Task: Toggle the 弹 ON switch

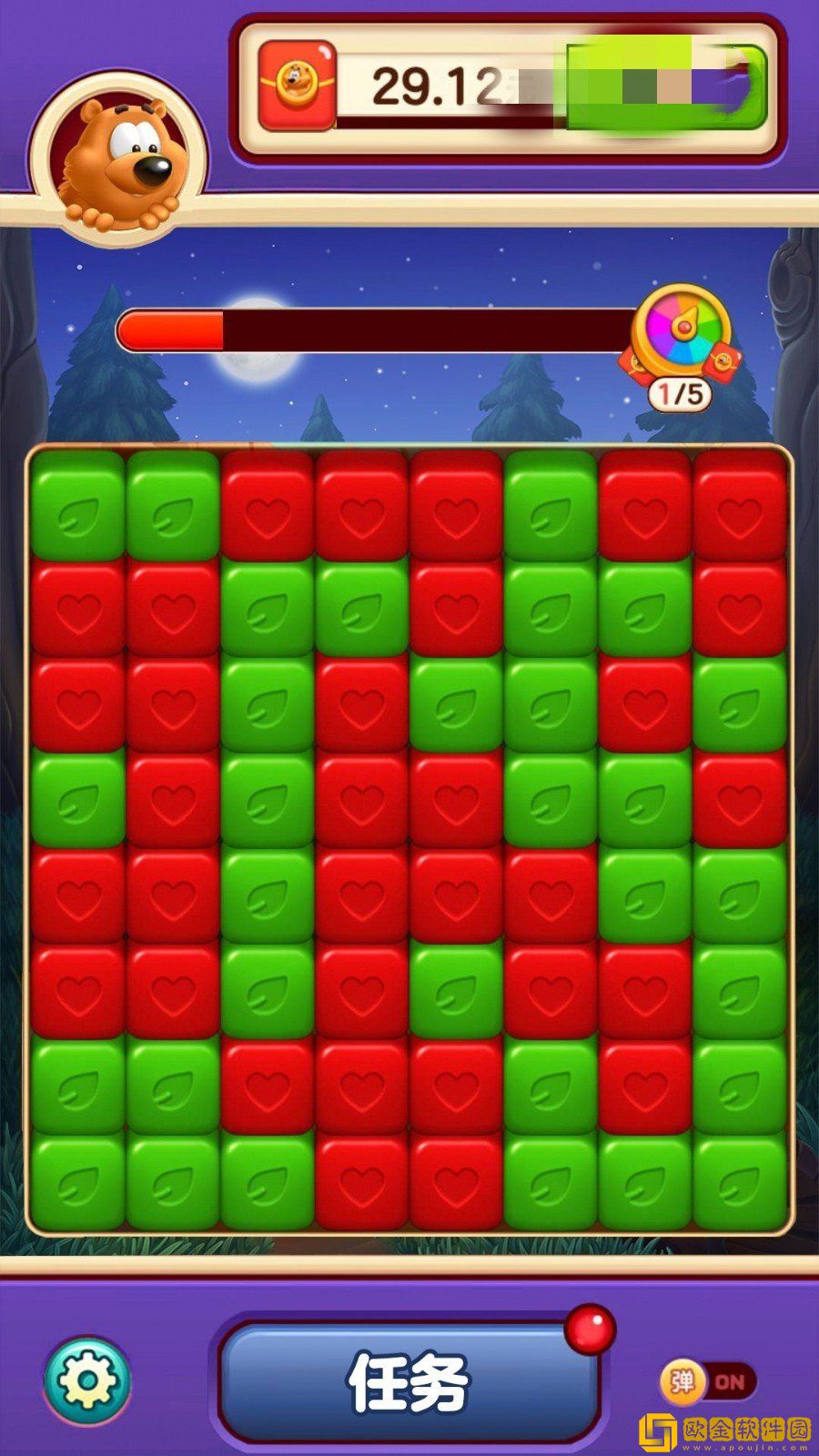Action: (708, 1382)
